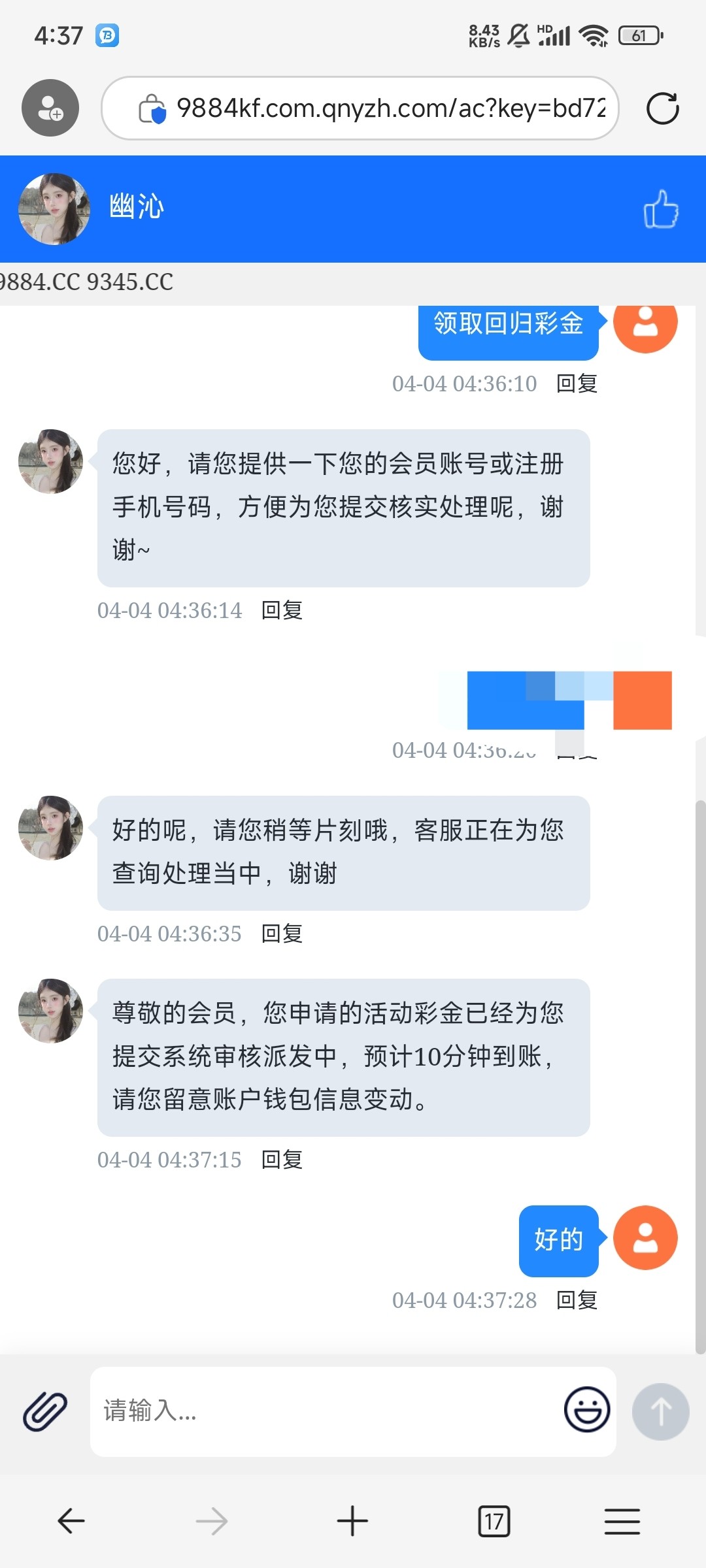Open the emoji picker

(586, 1410)
